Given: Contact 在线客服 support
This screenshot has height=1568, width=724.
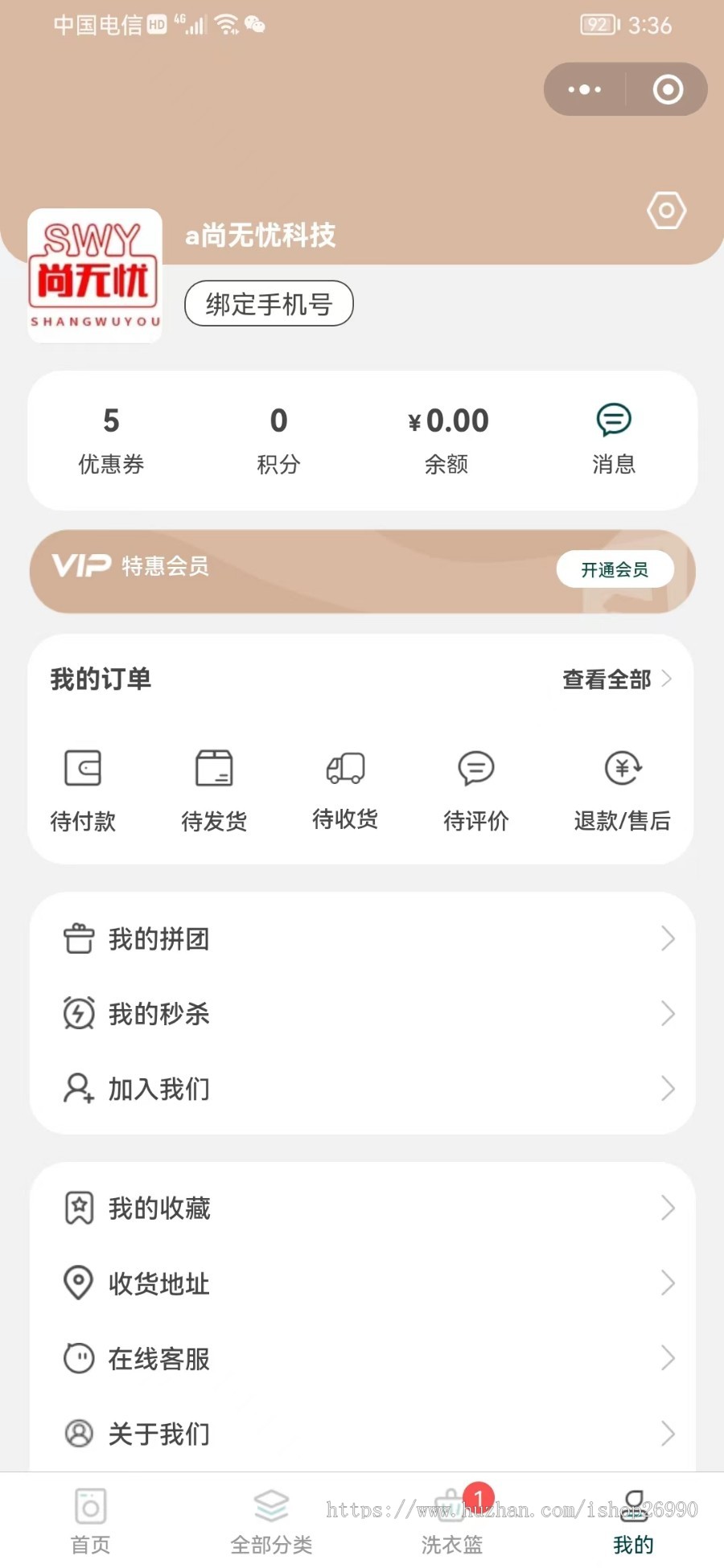Looking at the screenshot, I should pyautogui.click(x=362, y=1359).
